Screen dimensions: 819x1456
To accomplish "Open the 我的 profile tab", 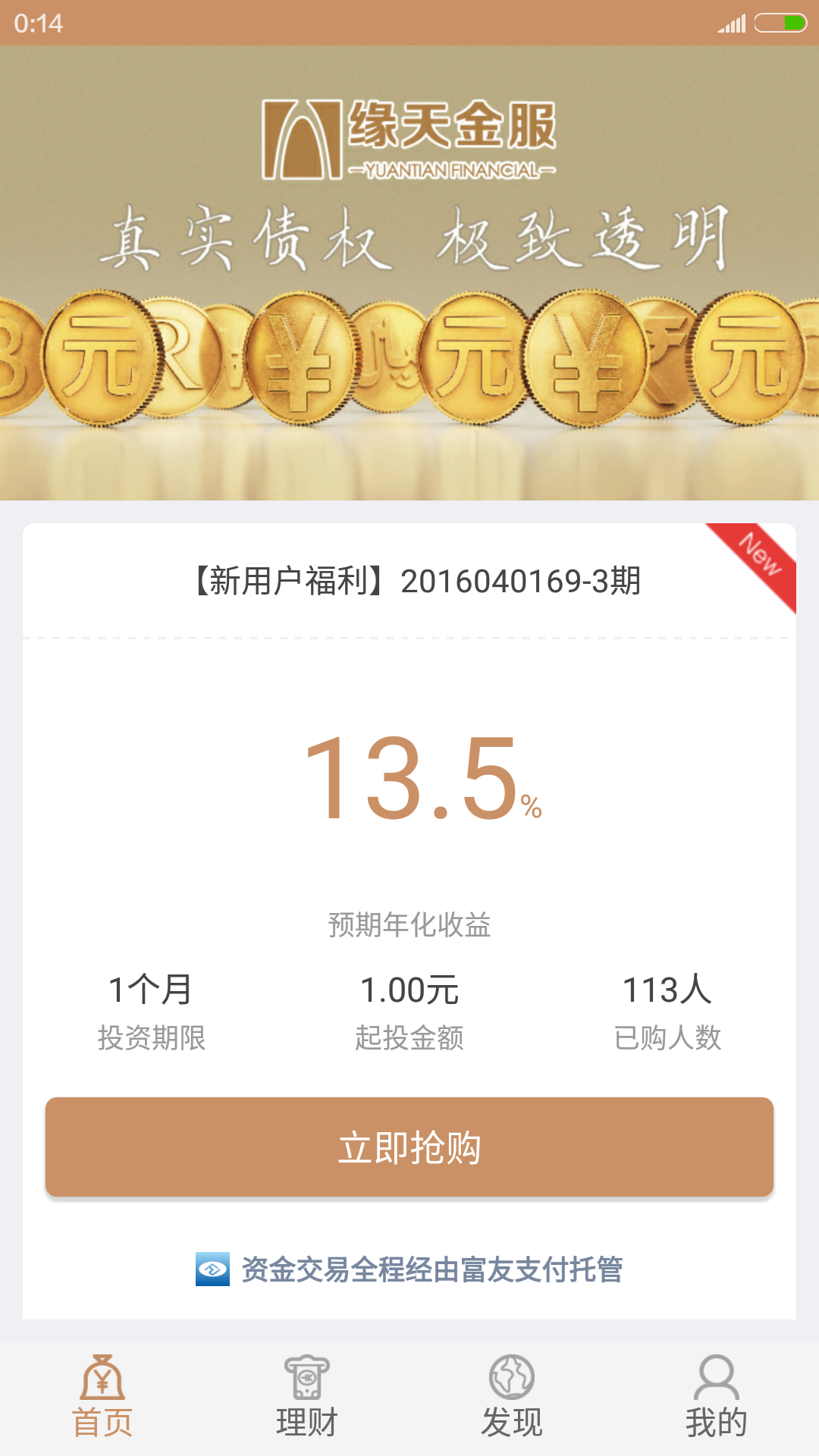I will coord(717,1398).
